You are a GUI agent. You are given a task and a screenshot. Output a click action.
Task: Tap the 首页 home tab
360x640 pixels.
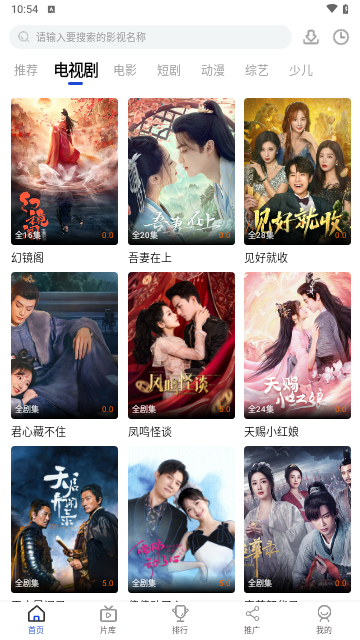(x=36, y=620)
